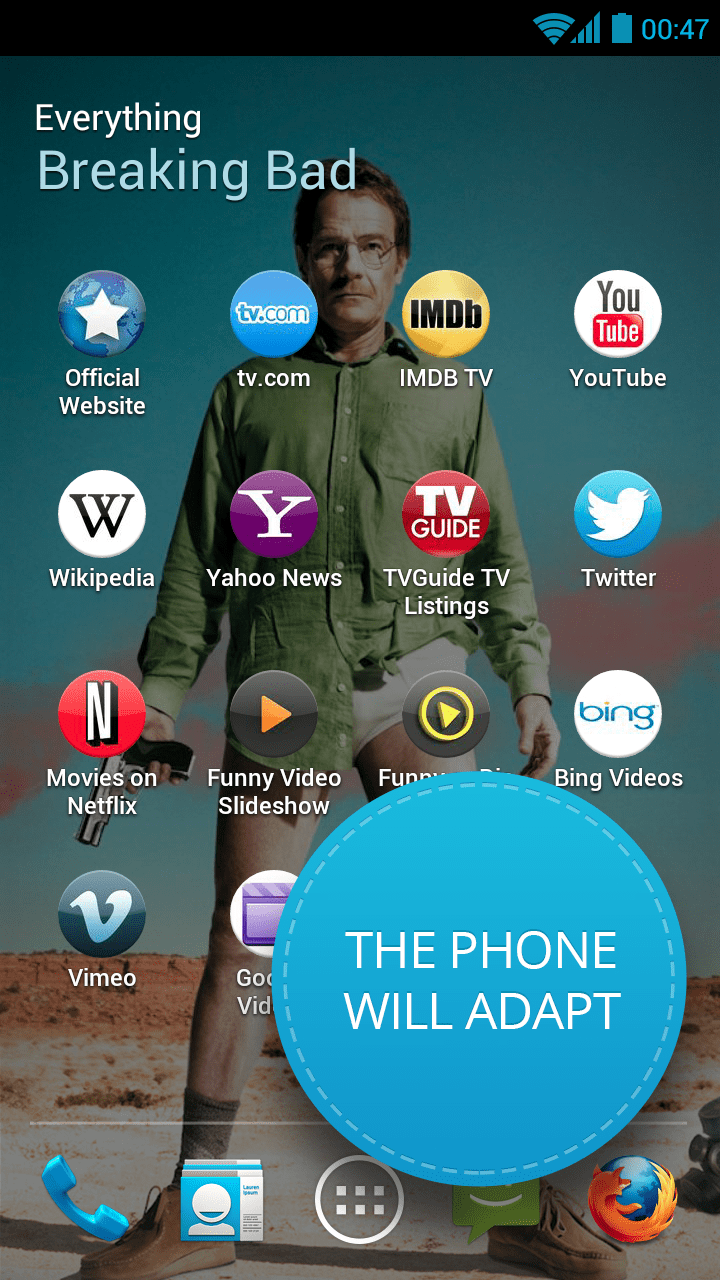Open IMDB TV
The width and height of the screenshot is (720, 1280).
446,314
